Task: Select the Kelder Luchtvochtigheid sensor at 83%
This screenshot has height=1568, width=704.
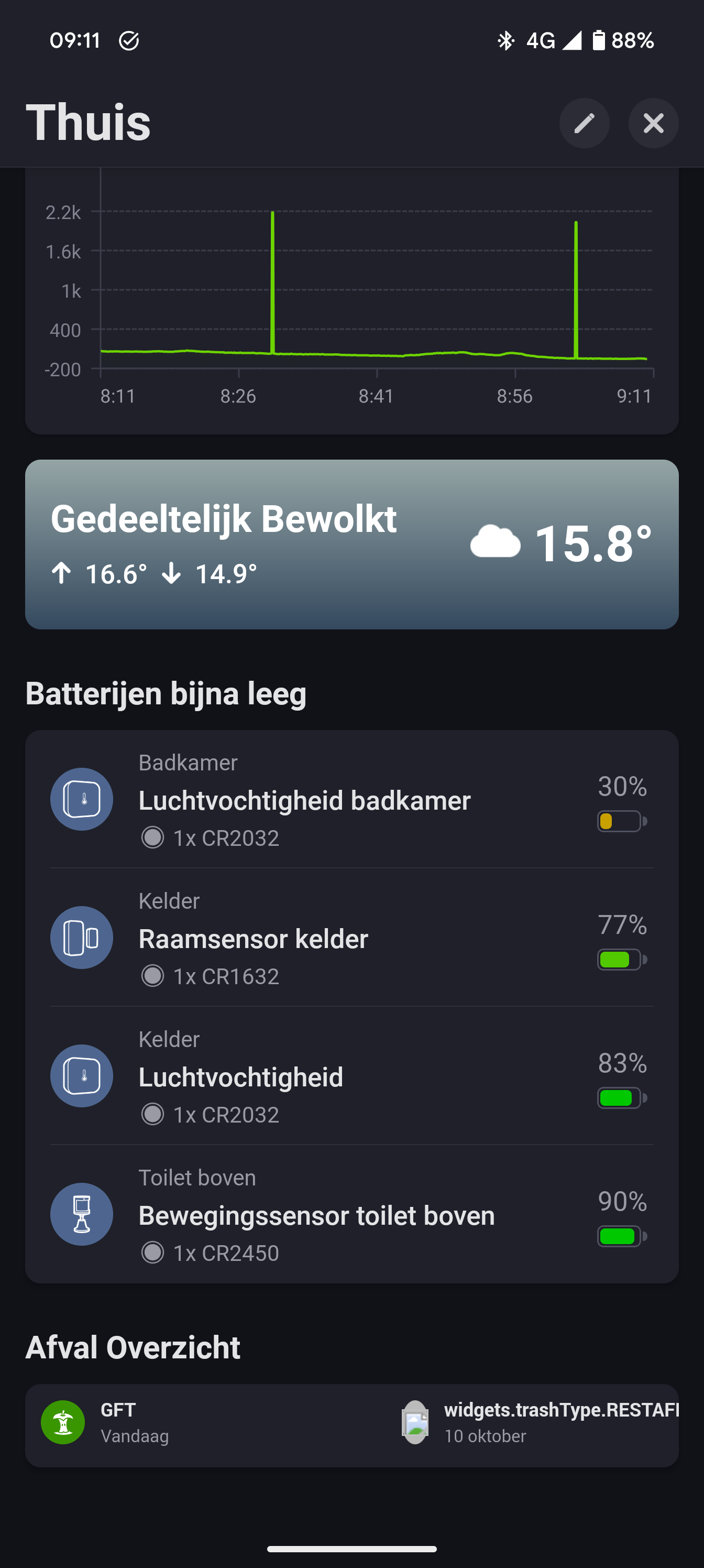Action: [x=351, y=1076]
